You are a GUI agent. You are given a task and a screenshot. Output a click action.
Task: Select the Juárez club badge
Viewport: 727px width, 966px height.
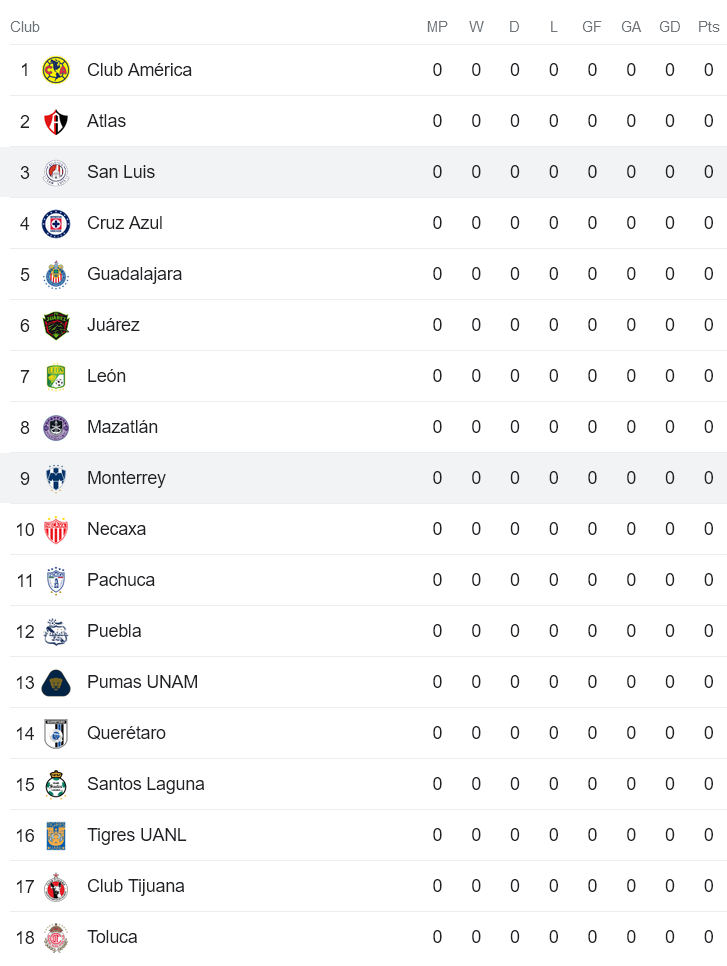coord(57,324)
